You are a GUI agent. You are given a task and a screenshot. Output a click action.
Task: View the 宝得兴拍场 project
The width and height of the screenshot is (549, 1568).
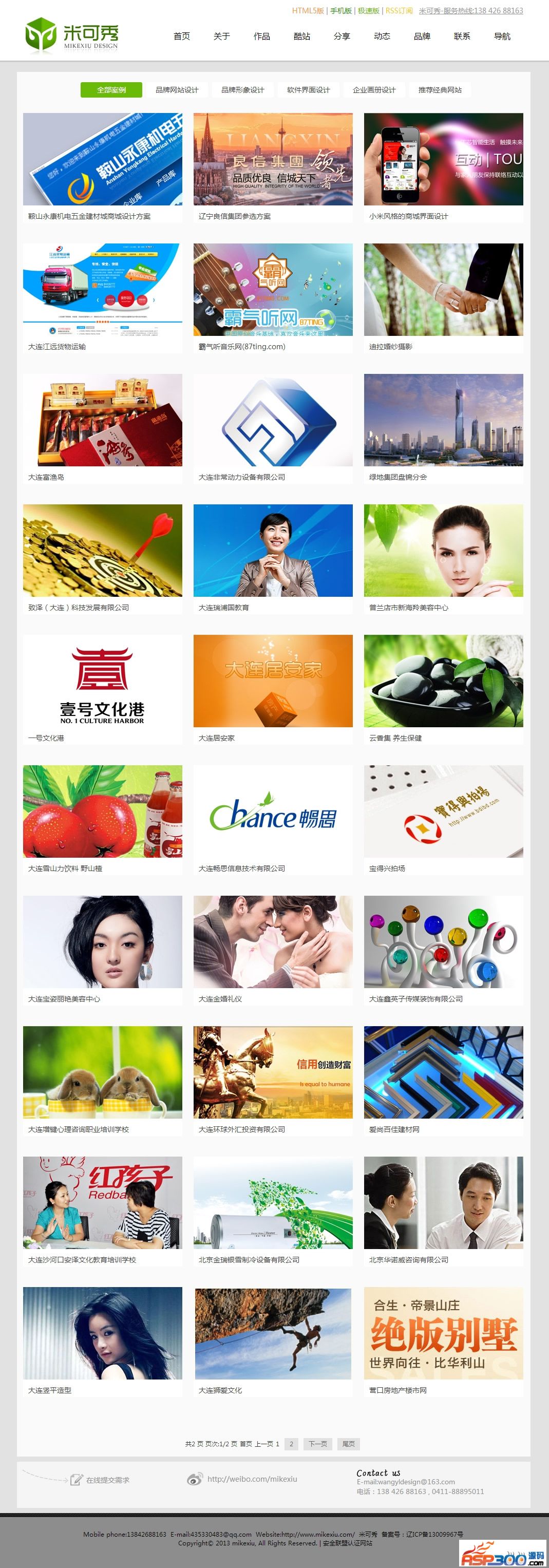443,811
